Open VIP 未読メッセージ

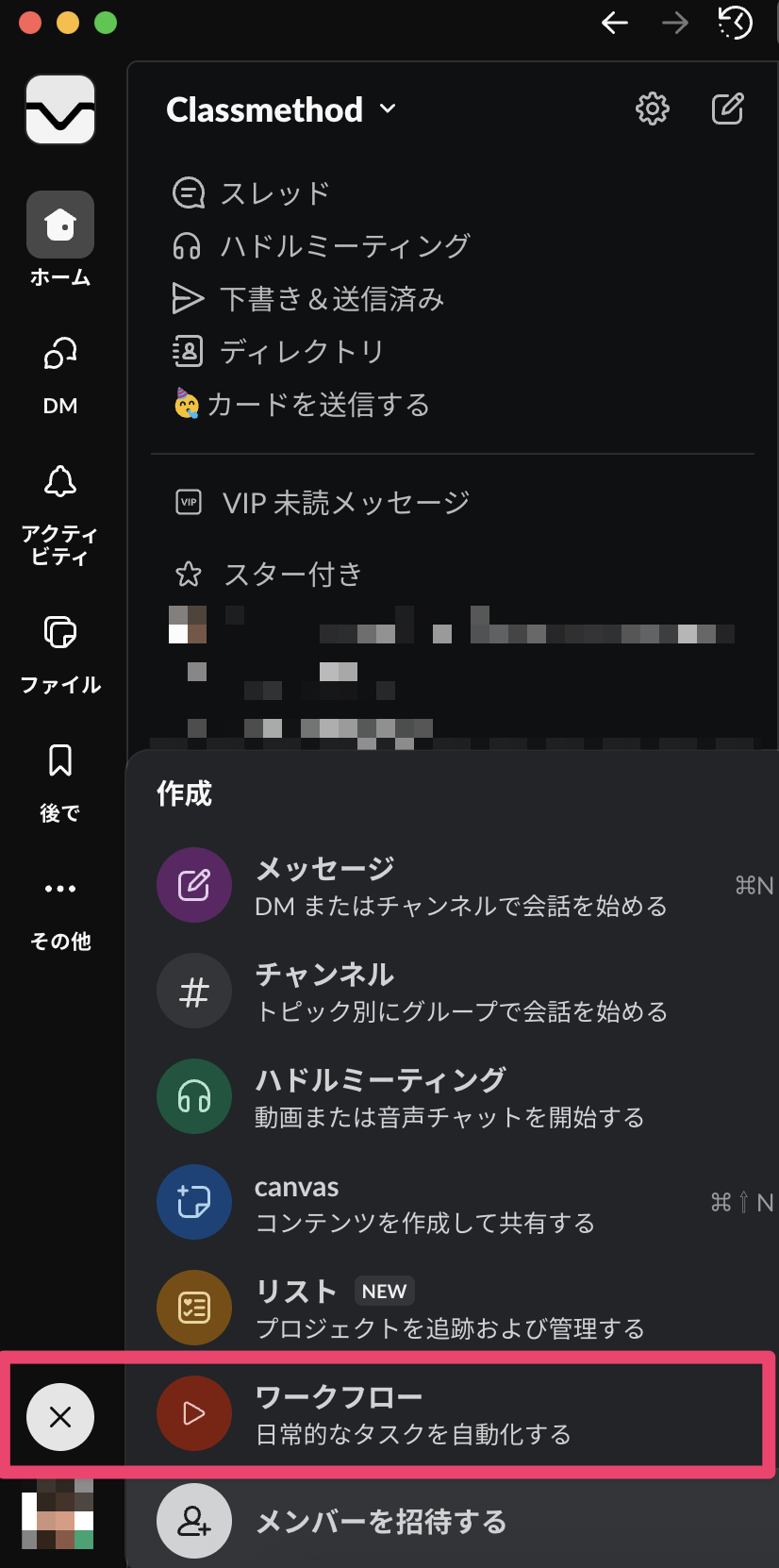(x=345, y=503)
